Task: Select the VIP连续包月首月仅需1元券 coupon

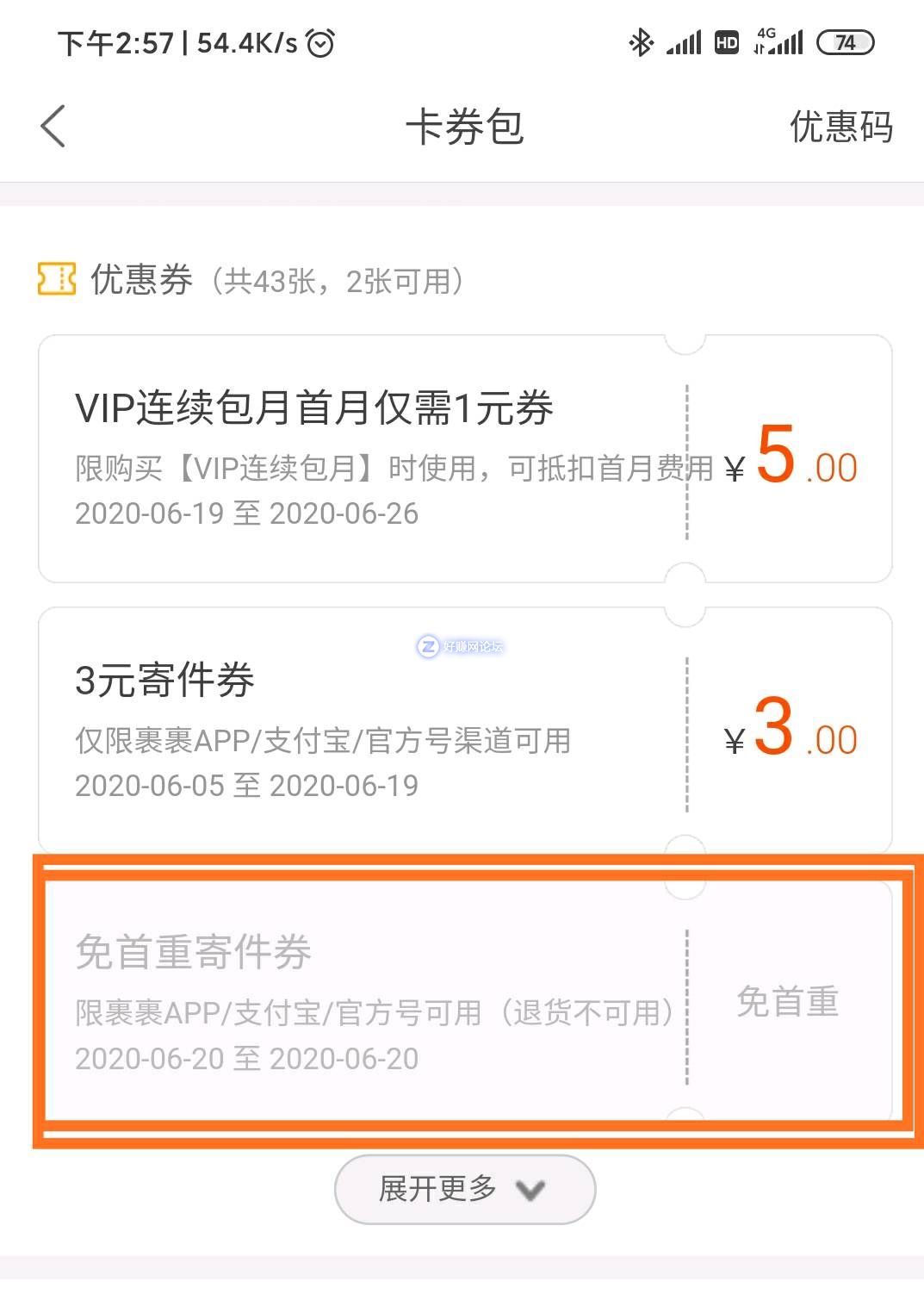Action: pos(465,458)
